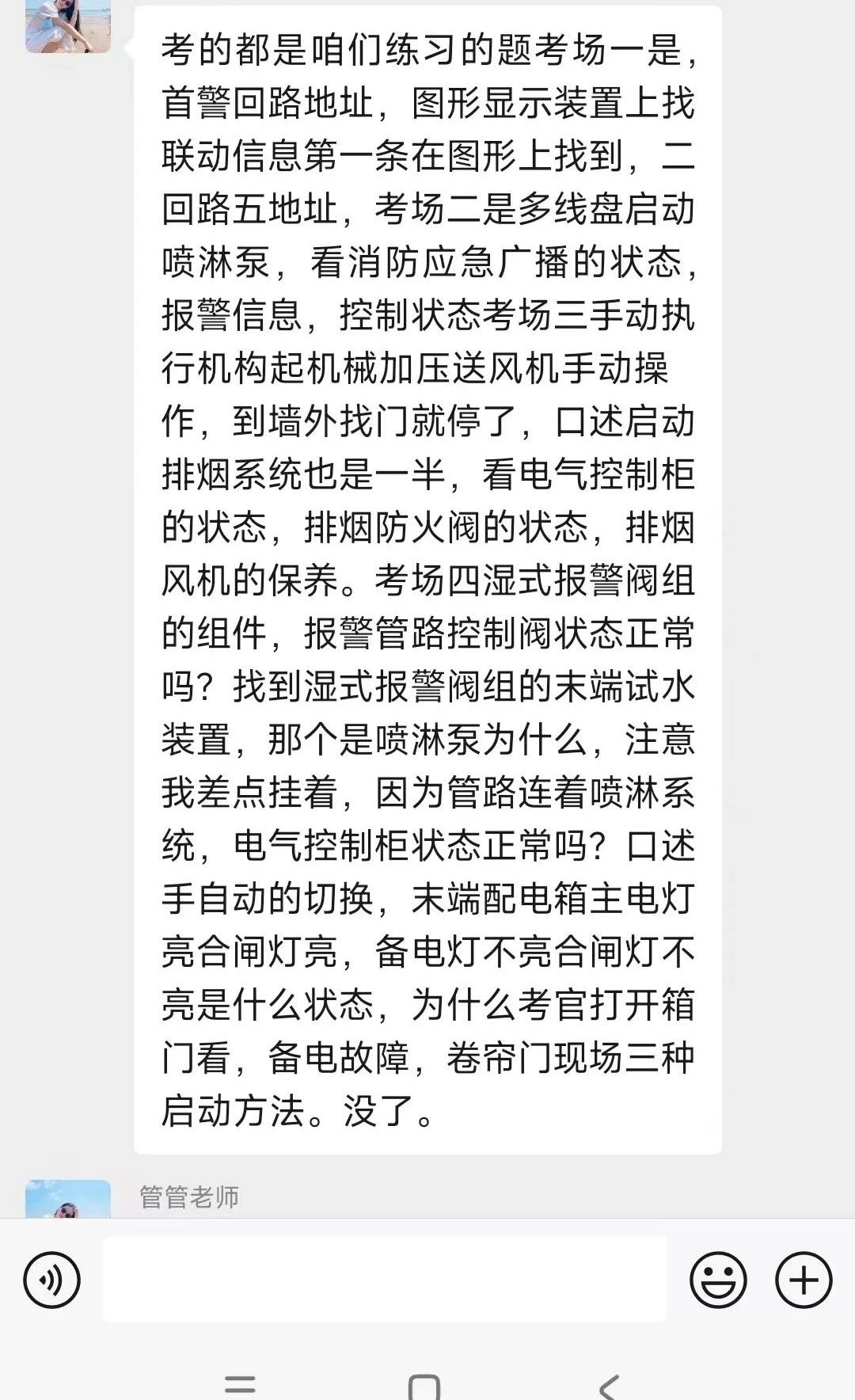
Task: Switch to voice message input
Action: pos(52,1280)
